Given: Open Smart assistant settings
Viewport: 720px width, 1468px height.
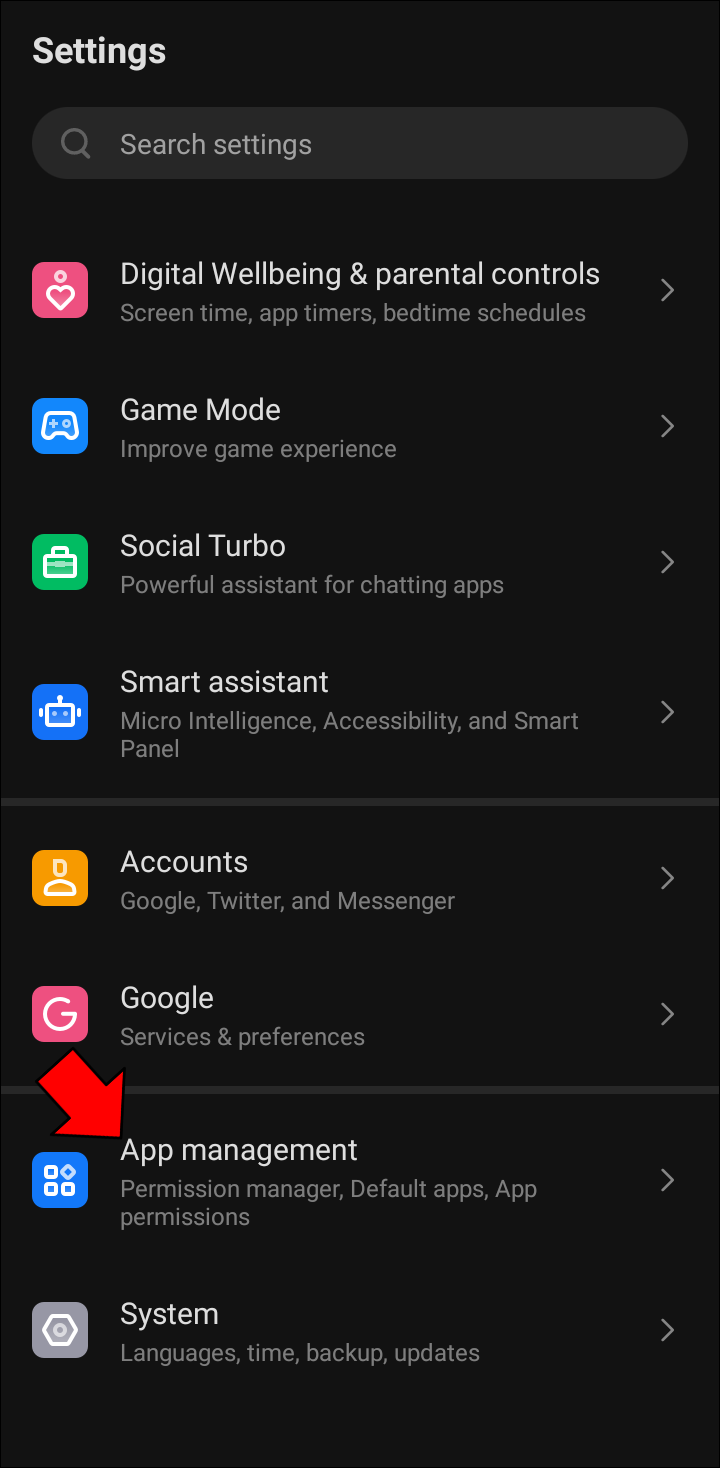Looking at the screenshot, I should click(360, 712).
